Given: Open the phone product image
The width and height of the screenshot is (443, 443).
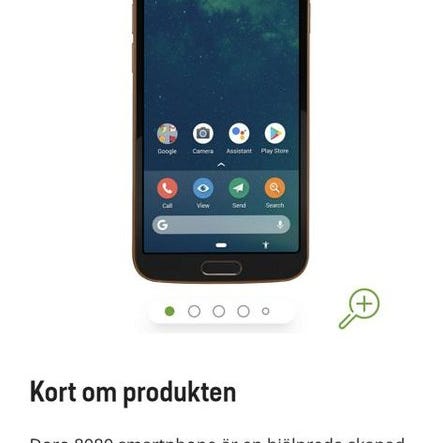Looking at the screenshot, I should click(x=221, y=141).
